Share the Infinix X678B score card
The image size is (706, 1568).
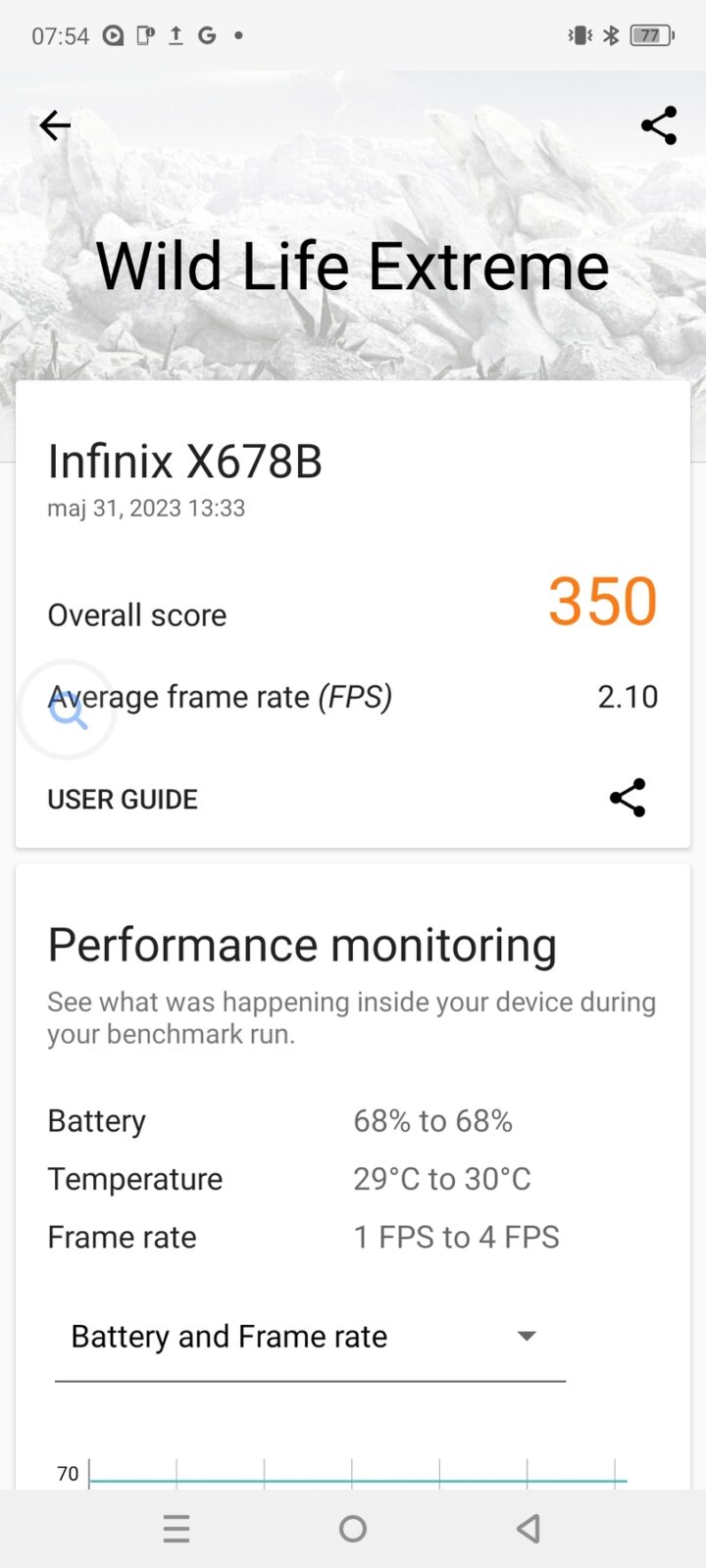point(628,798)
